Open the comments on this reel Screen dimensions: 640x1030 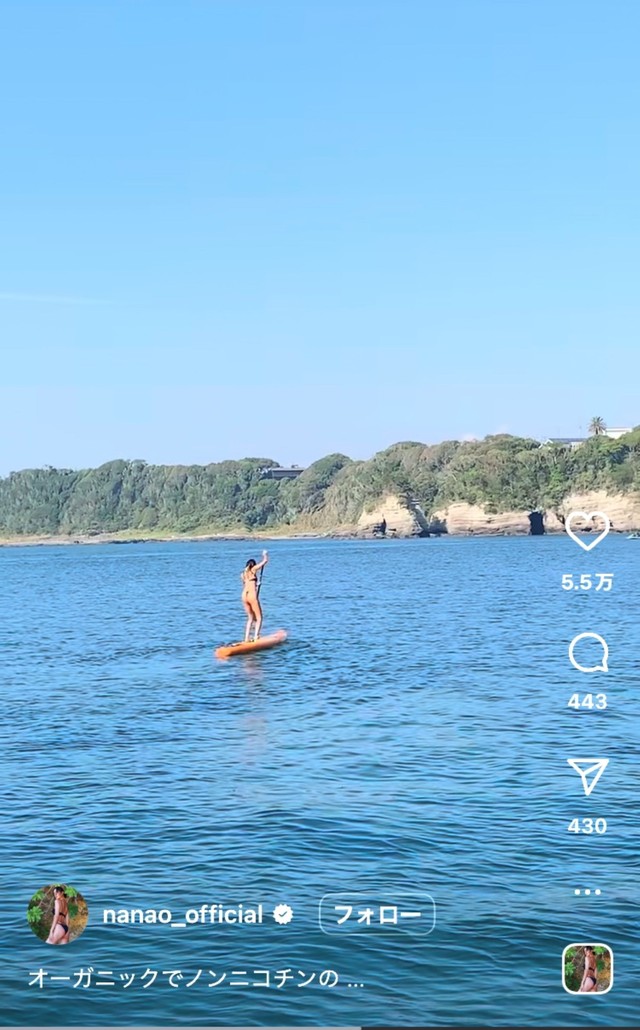pyautogui.click(x=588, y=654)
